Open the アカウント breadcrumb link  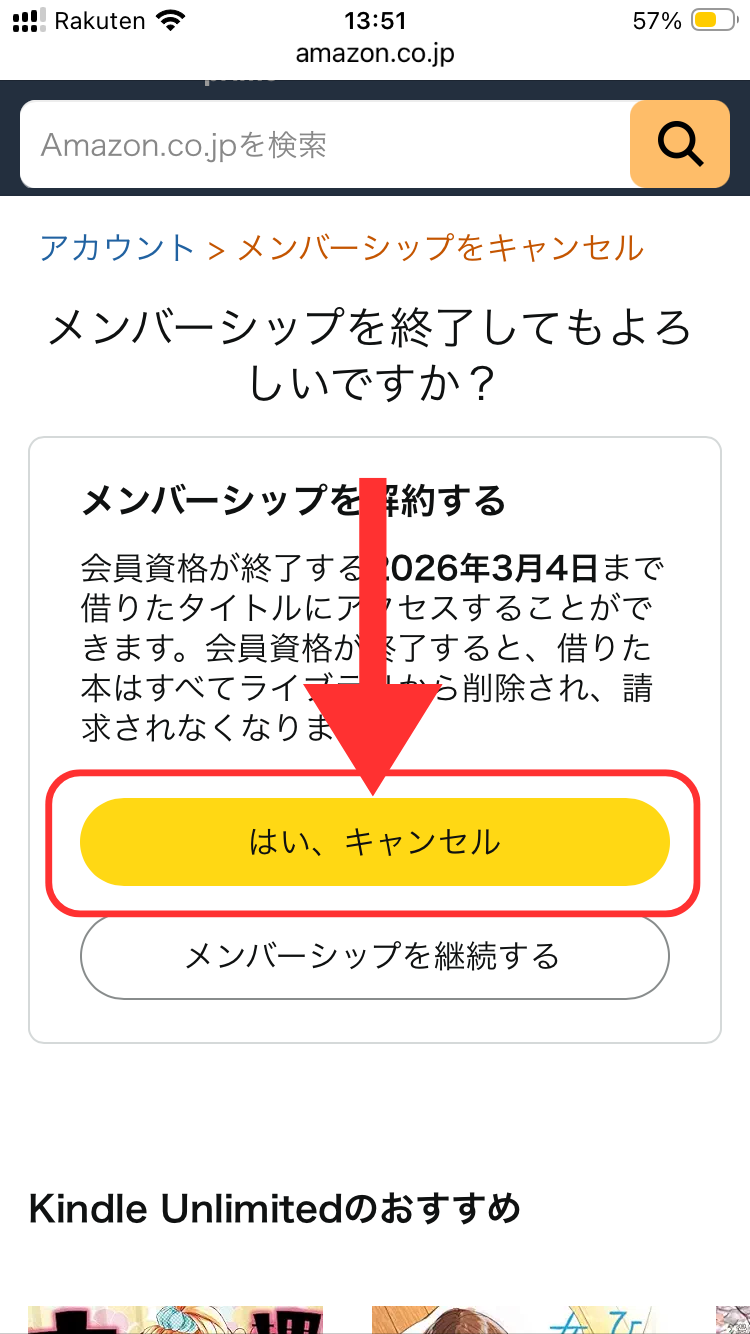(x=117, y=248)
